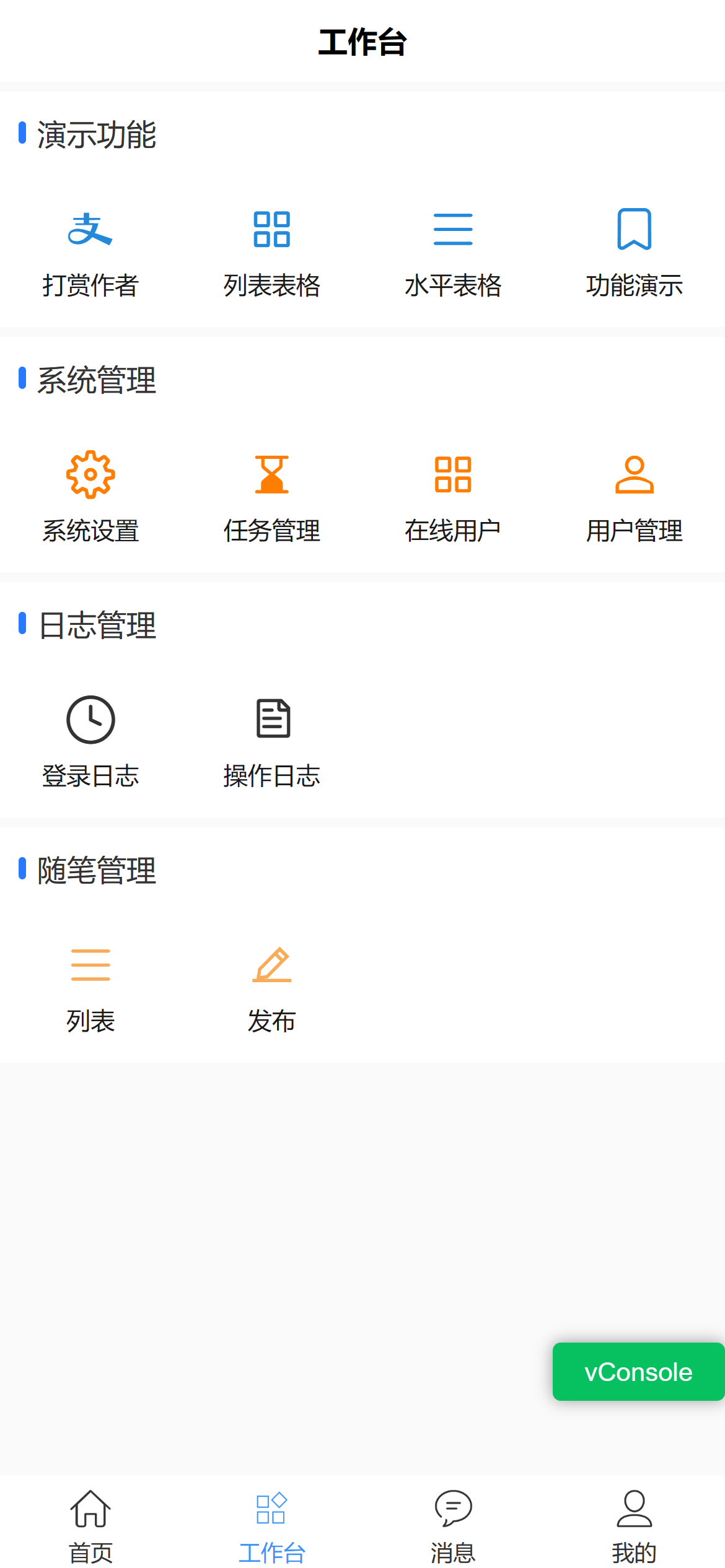Viewport: 725px width, 1568px height.
Task: Open the vConsole debug panel
Action: (638, 1372)
